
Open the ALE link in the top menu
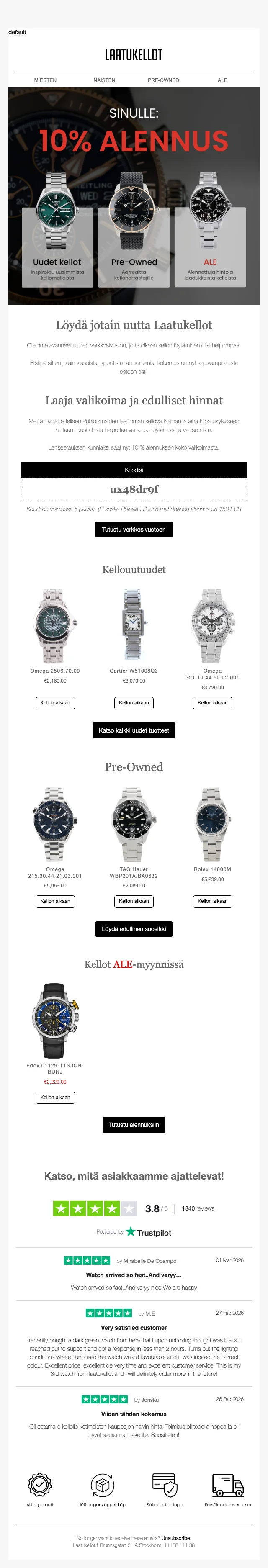[222, 80]
